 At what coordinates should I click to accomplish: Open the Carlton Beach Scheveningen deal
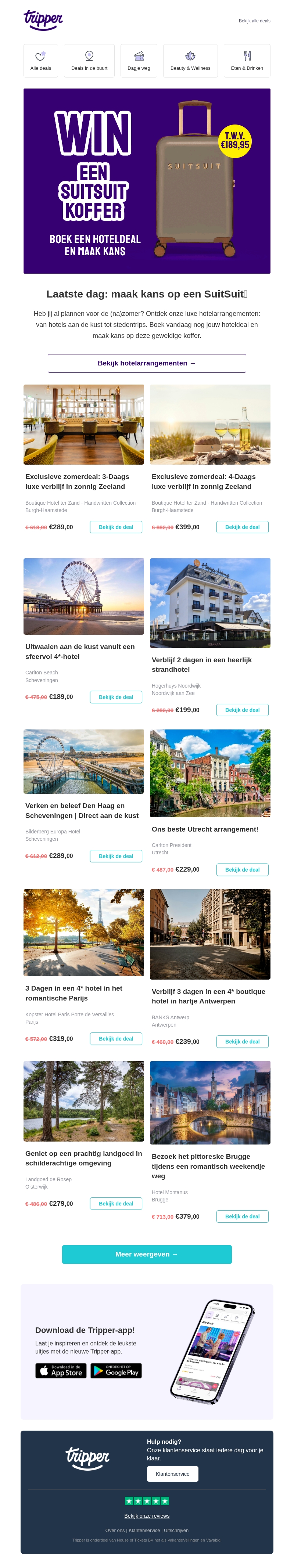[x=116, y=697]
